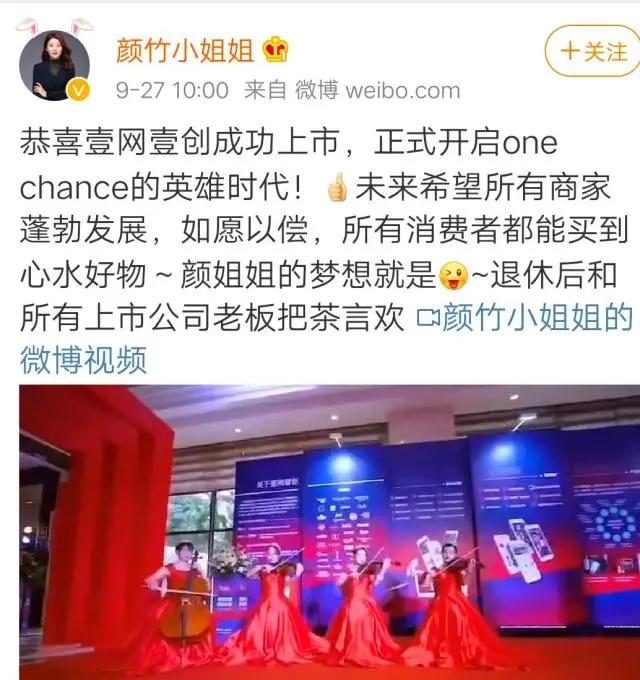Open the 颜竹小姐姐 username link
The width and height of the screenshot is (640, 680).
click(x=185, y=49)
